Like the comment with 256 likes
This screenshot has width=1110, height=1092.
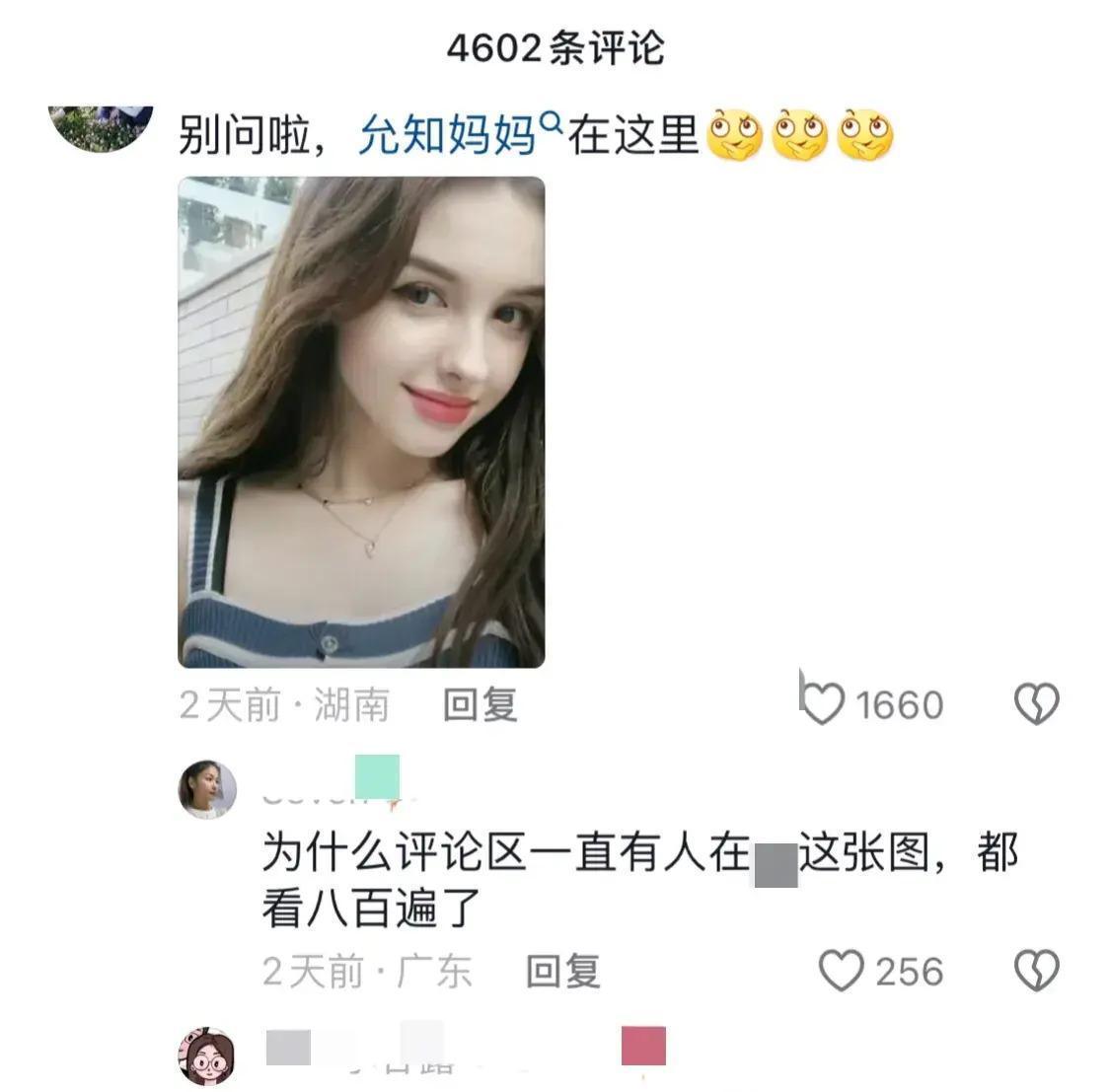click(842, 972)
